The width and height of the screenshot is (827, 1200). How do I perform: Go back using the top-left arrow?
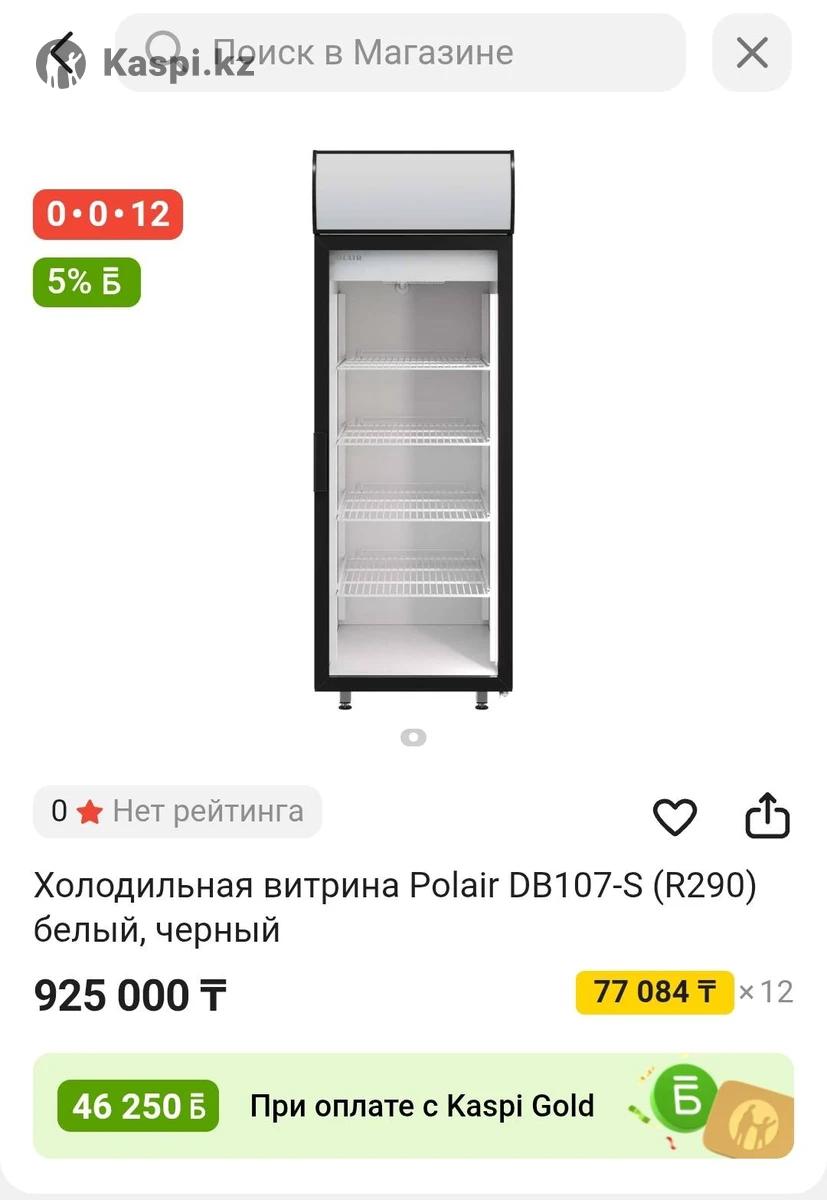64,53
